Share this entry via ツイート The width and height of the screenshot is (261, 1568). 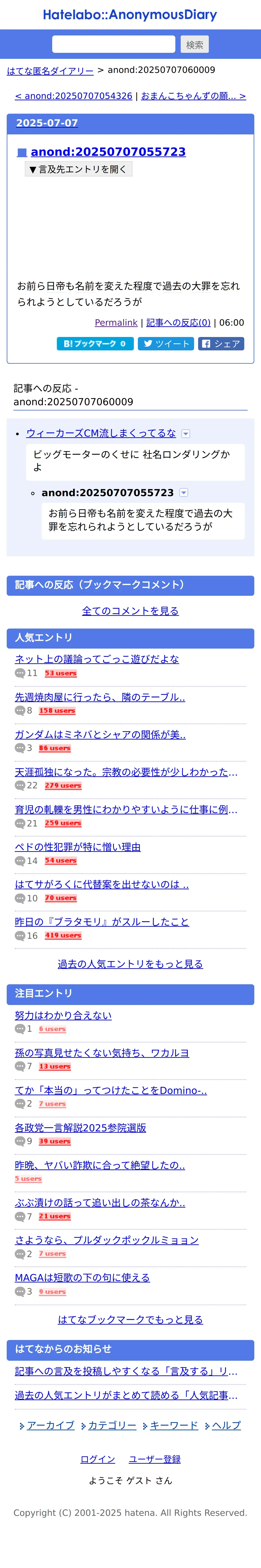[166, 344]
